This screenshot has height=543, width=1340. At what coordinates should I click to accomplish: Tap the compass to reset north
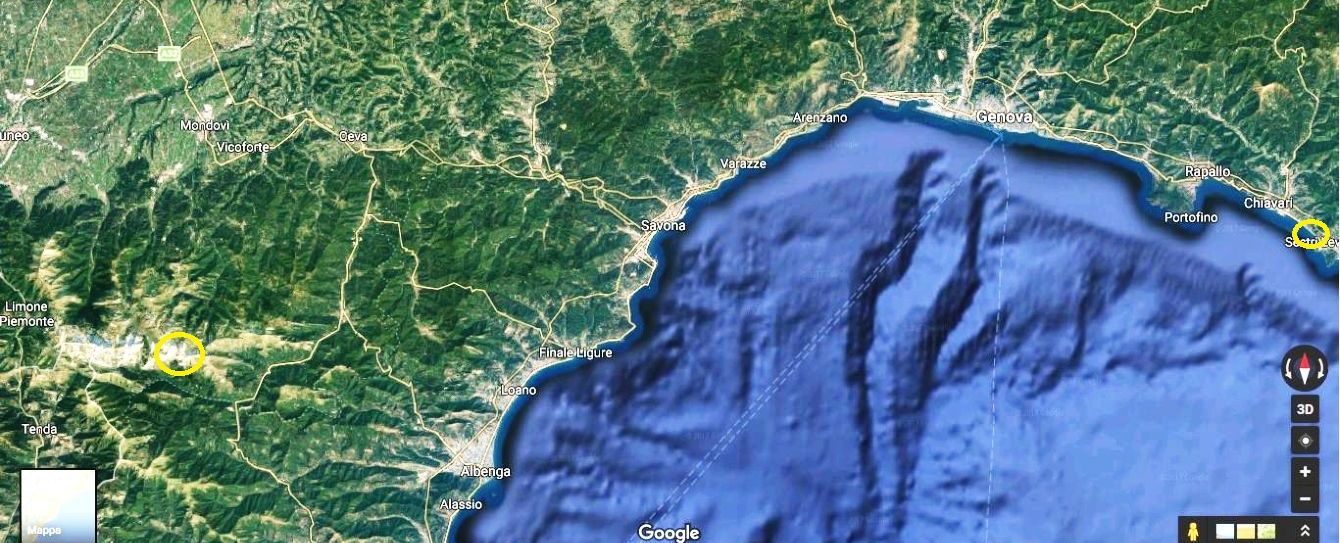pyautogui.click(x=1304, y=369)
